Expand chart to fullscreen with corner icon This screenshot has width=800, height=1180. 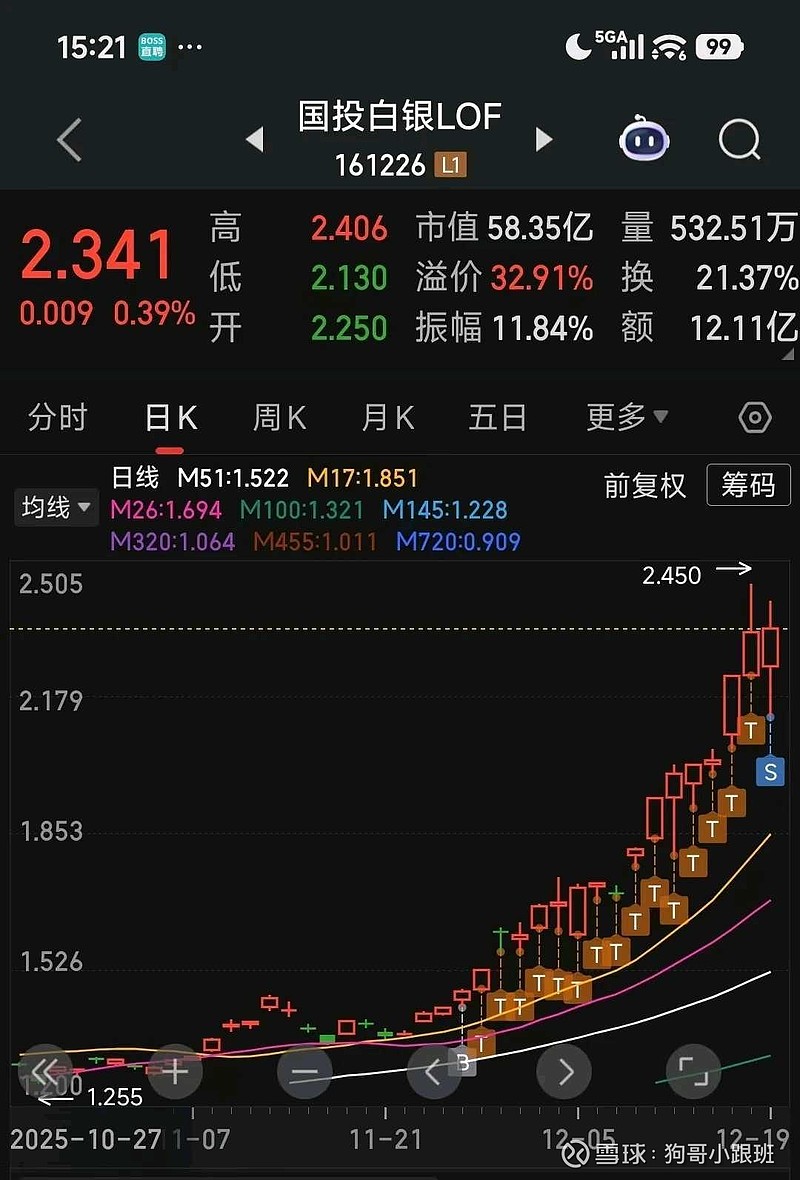point(694,1070)
